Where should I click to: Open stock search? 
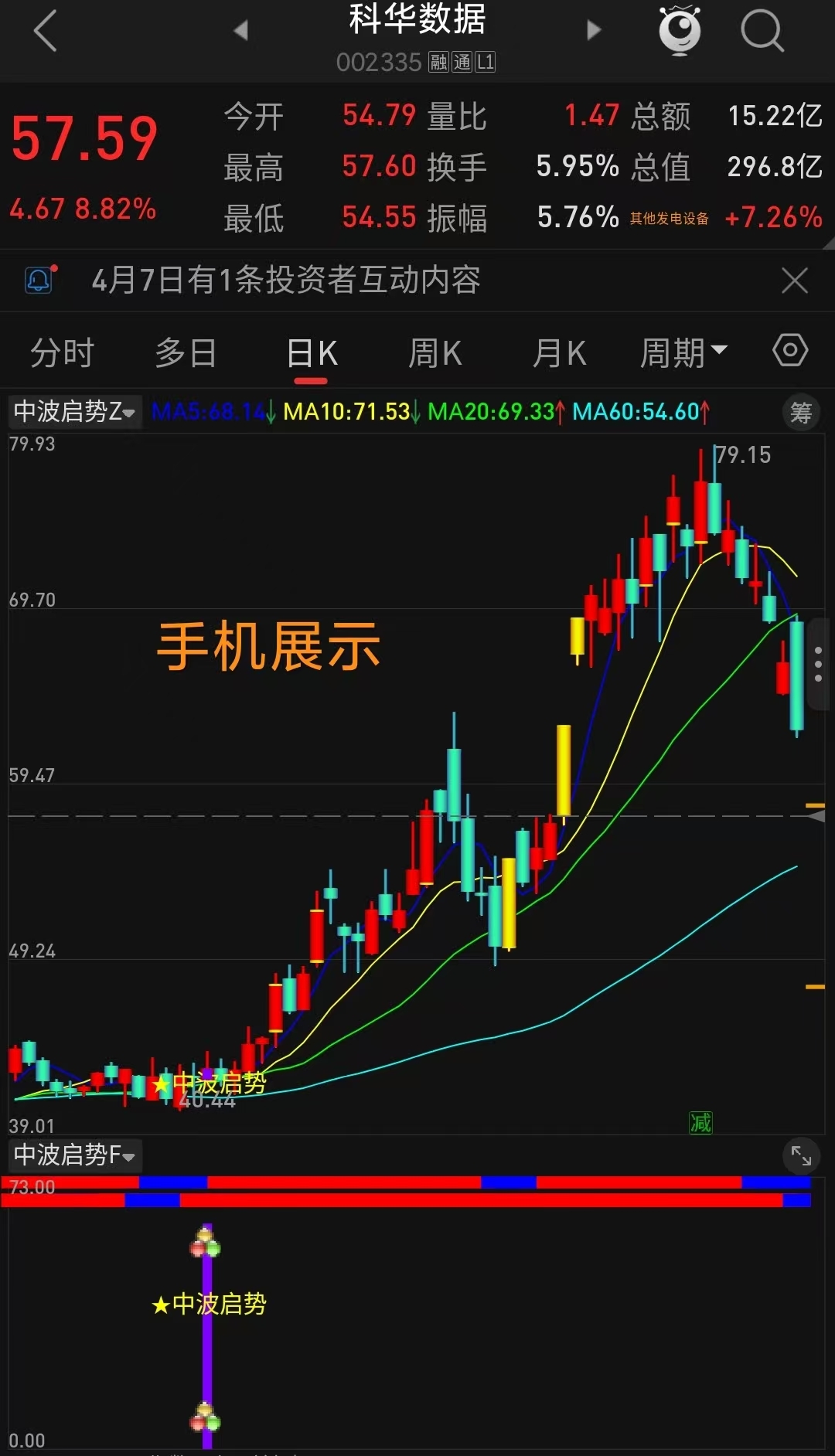pyautogui.click(x=762, y=31)
